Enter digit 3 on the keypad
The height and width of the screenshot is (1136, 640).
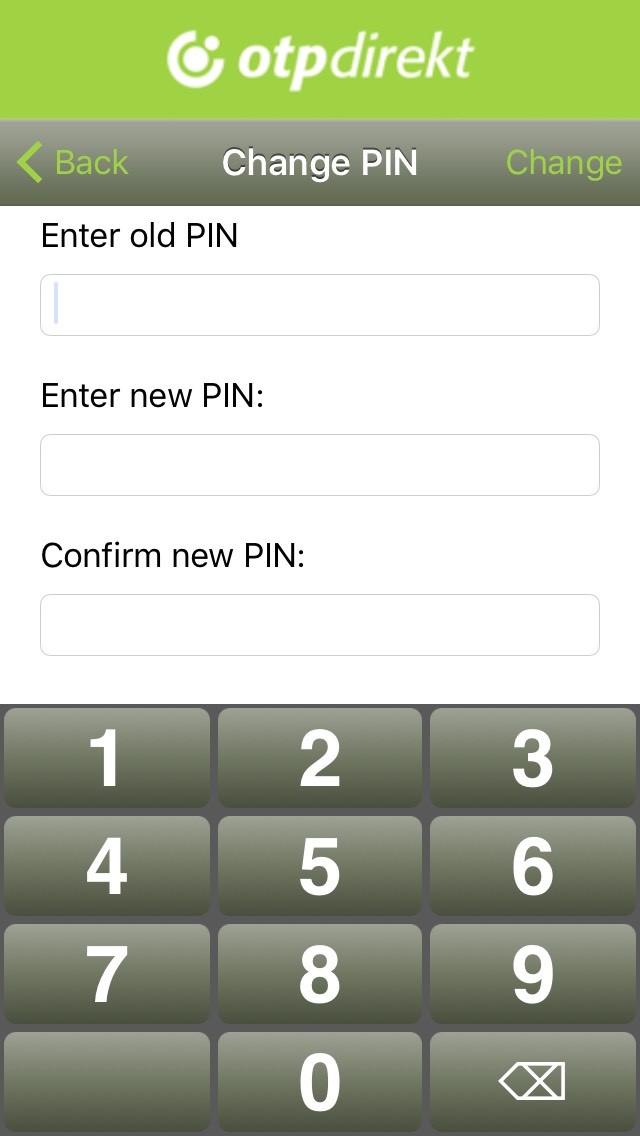(533, 758)
